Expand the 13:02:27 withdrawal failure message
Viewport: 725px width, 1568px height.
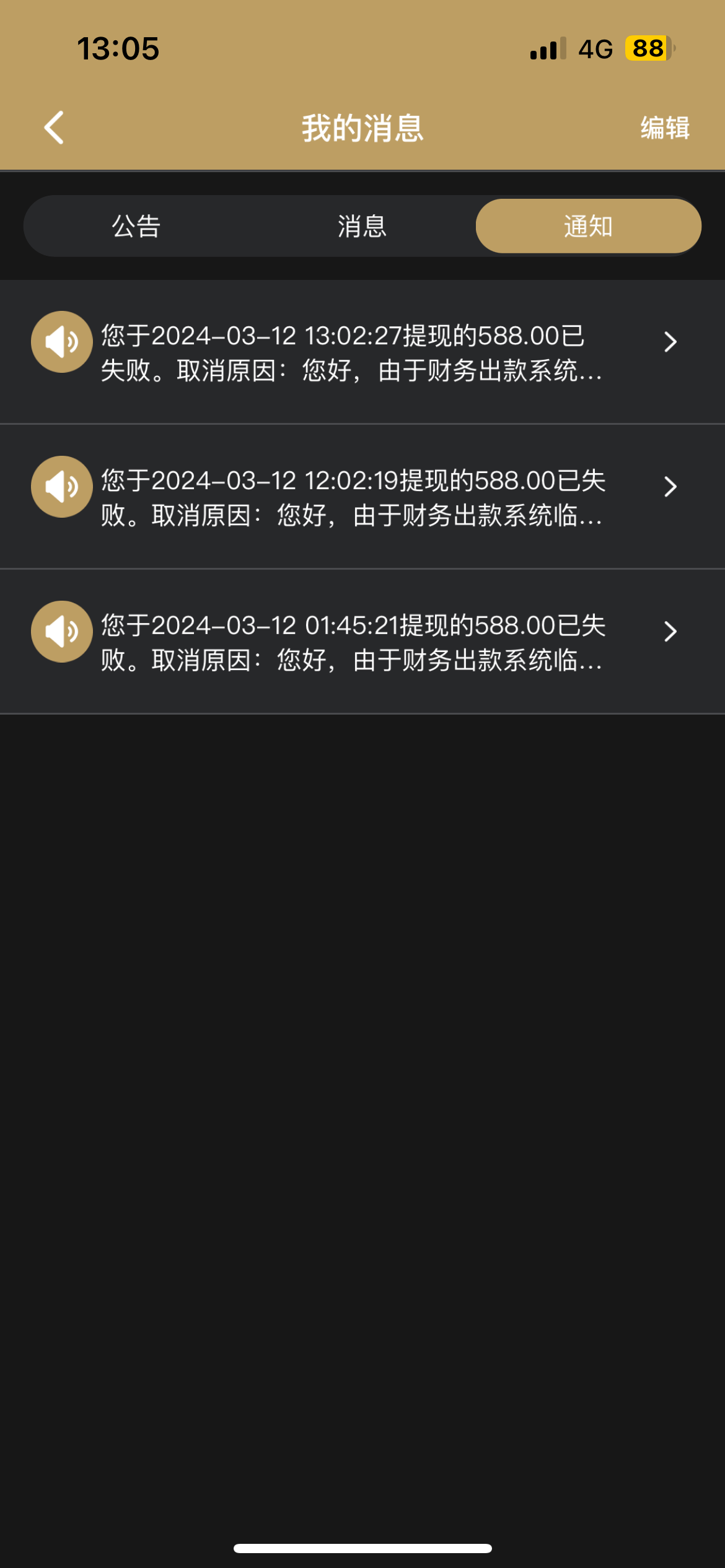click(x=670, y=342)
